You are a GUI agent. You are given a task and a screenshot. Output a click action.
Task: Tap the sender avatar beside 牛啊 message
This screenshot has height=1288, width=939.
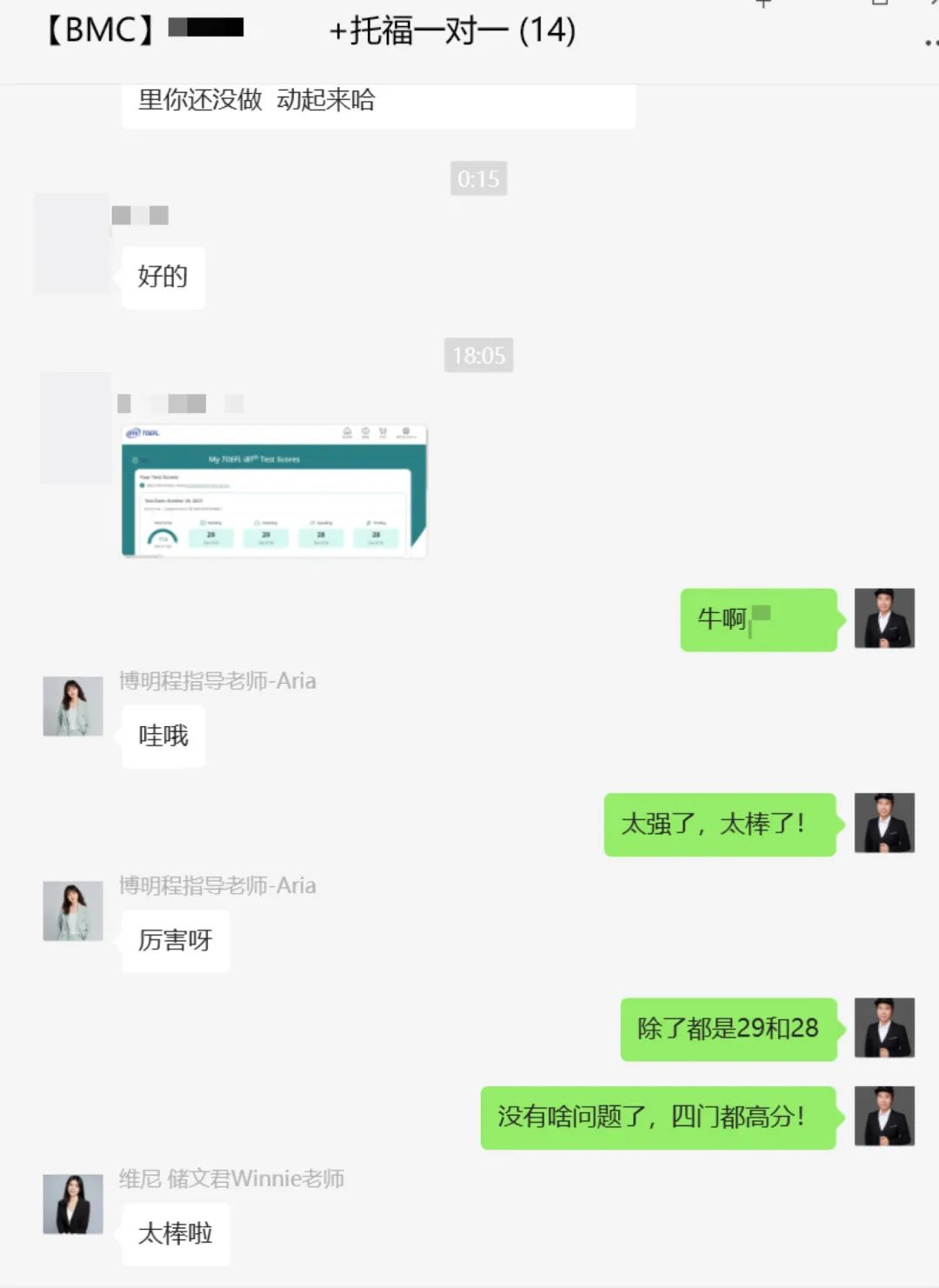point(883,618)
